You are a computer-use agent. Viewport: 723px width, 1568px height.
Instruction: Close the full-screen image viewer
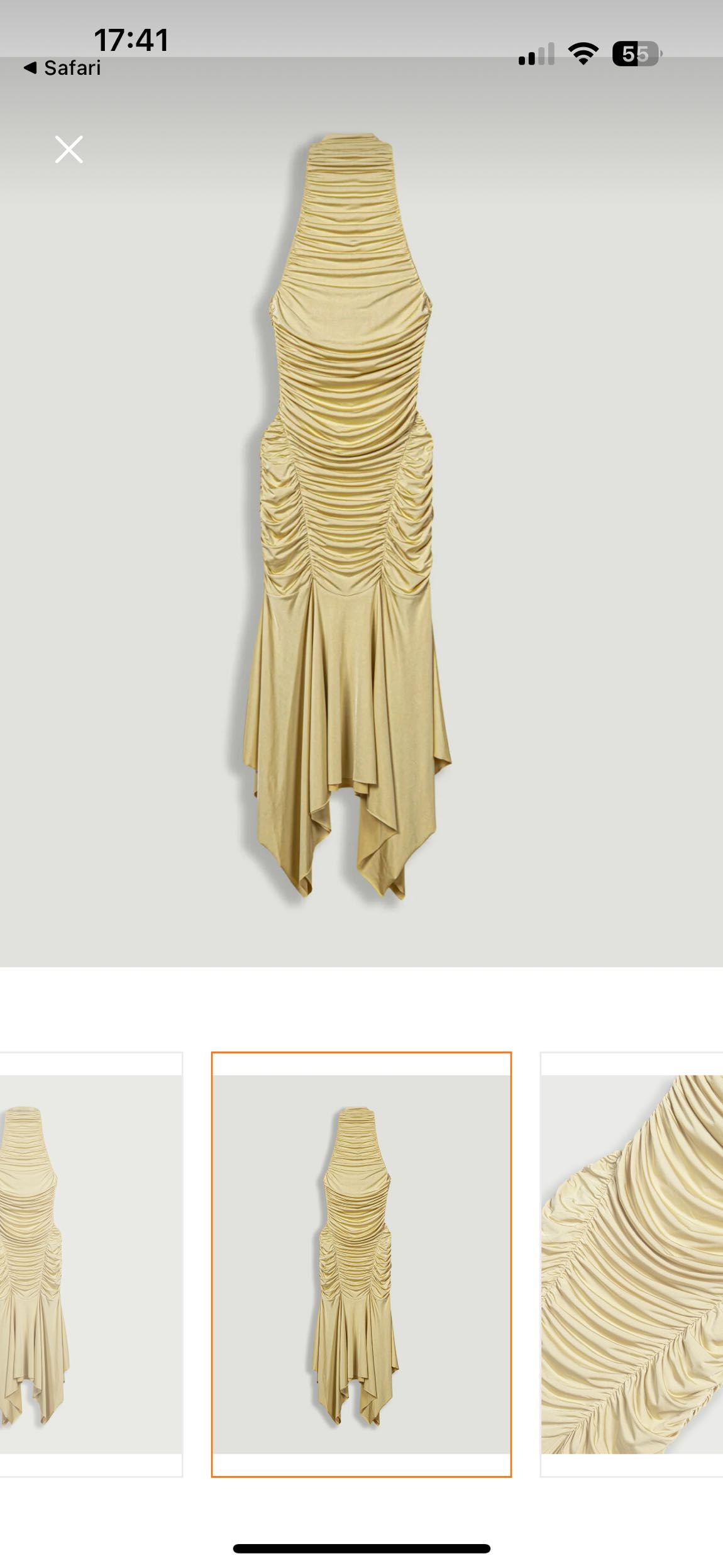[x=69, y=149]
